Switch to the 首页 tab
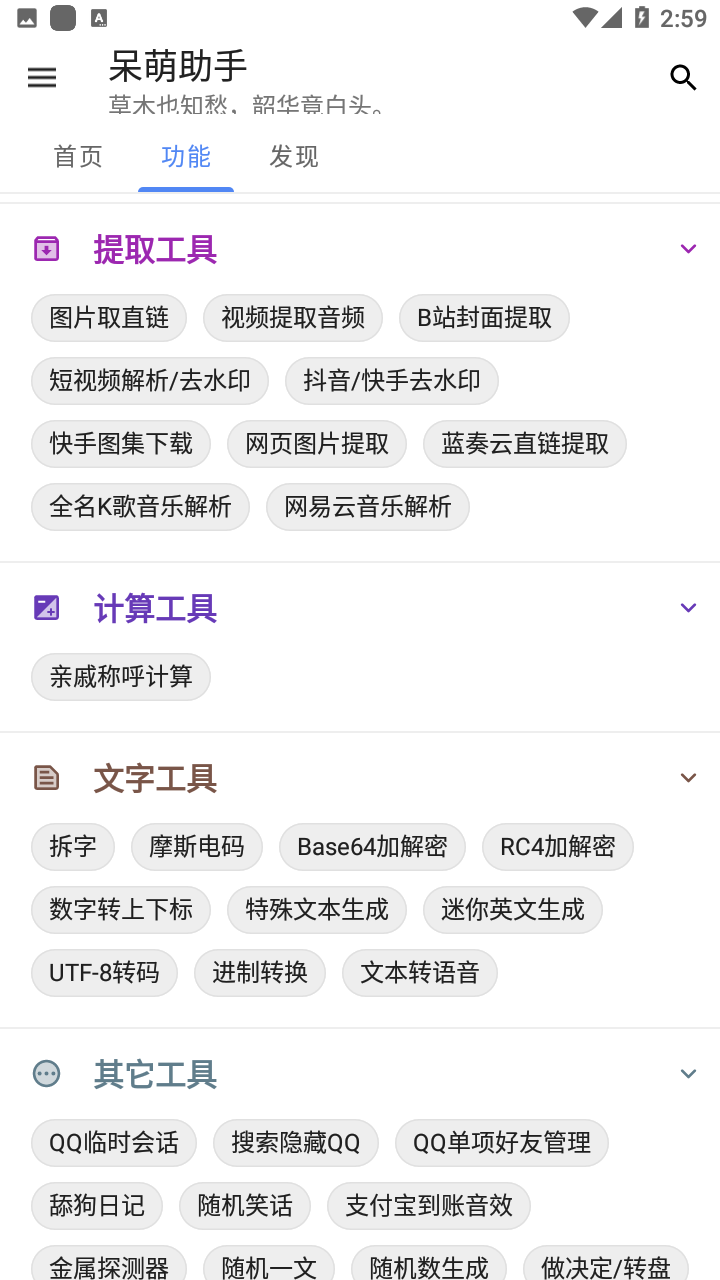720x1280 pixels. pos(78,157)
